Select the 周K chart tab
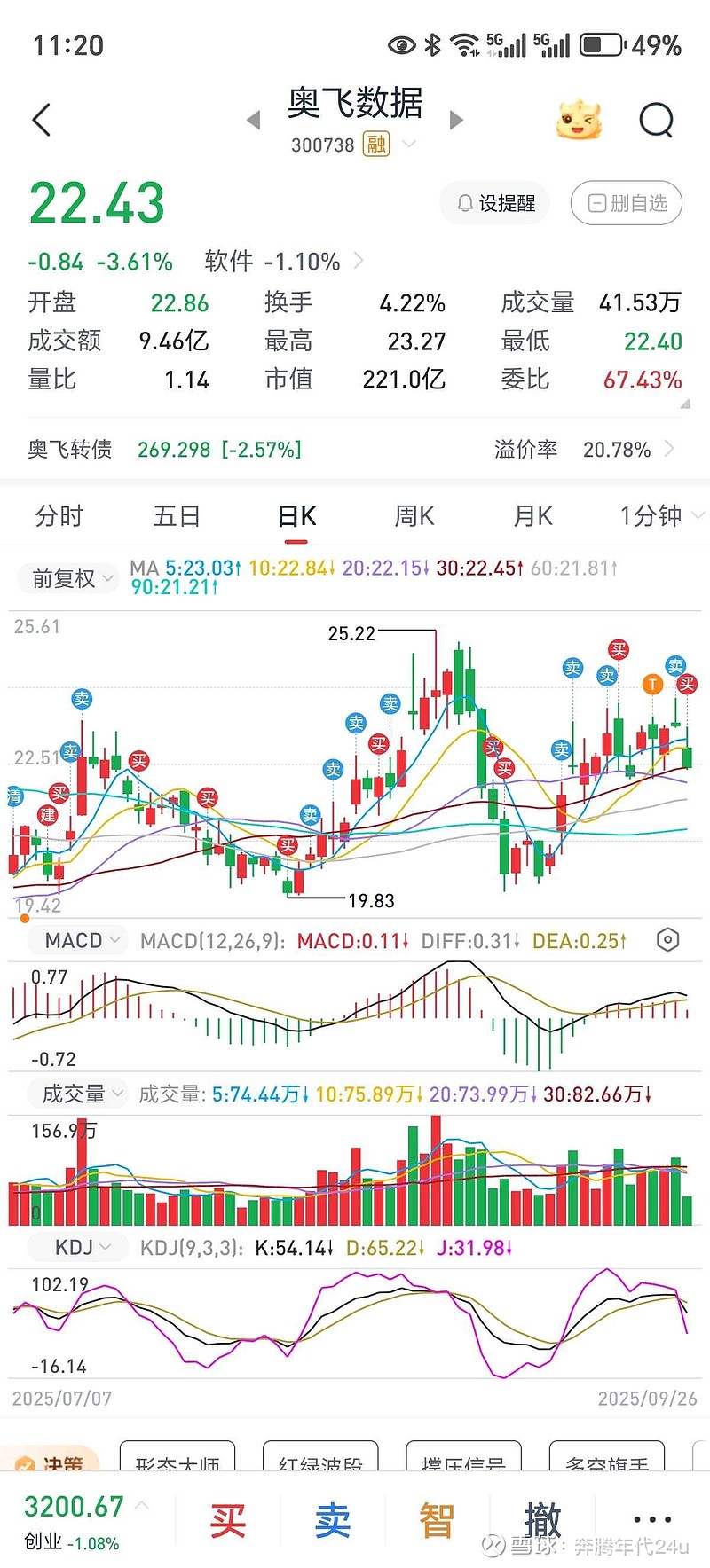 [414, 516]
